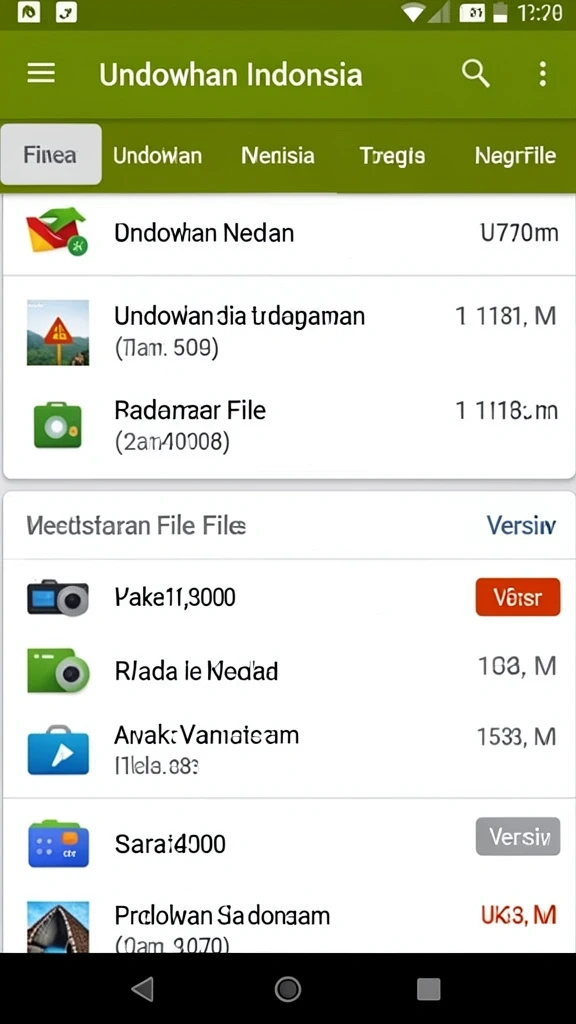Image resolution: width=576 pixels, height=1024 pixels.
Task: Tap the blue Versiv link in section header
Action: tap(521, 525)
